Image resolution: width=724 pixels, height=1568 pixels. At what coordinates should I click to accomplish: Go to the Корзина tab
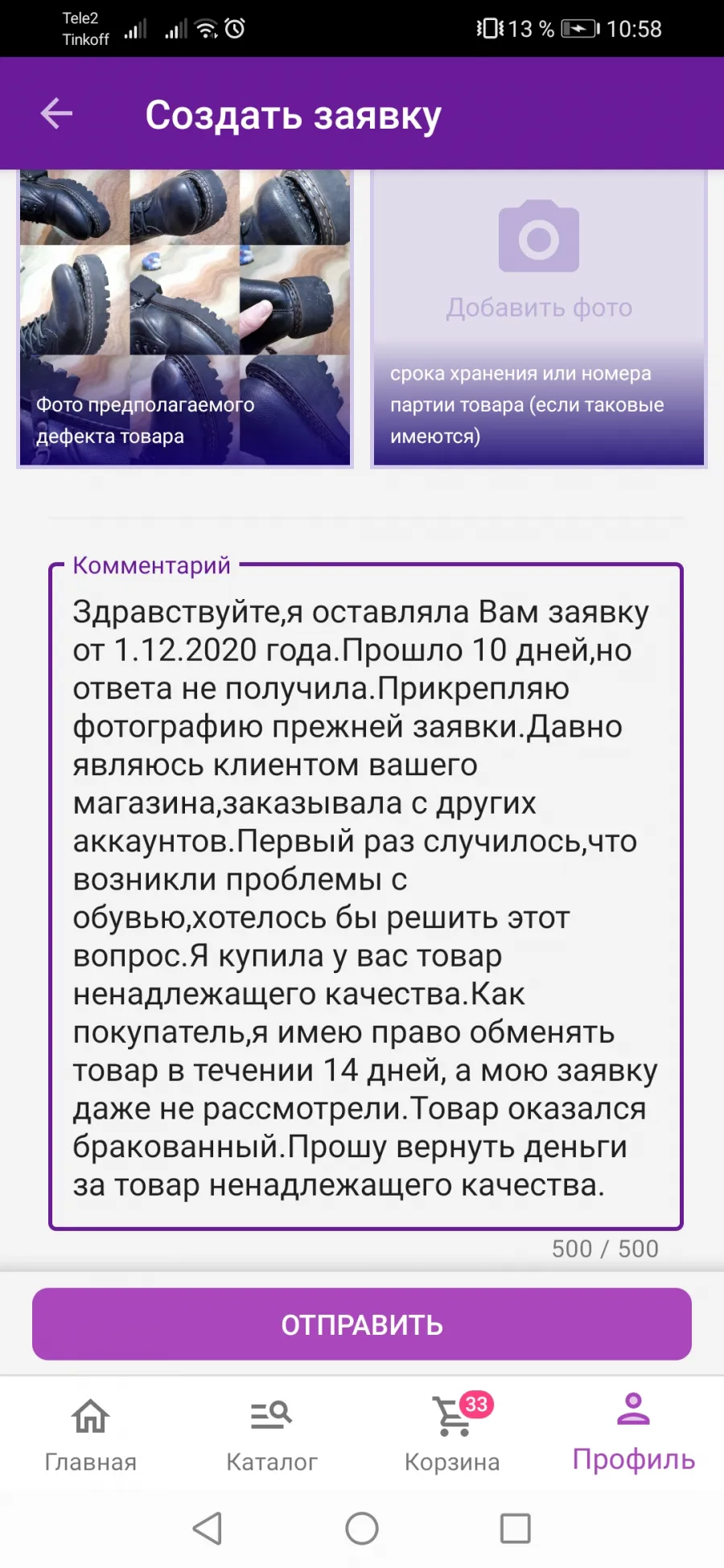(x=453, y=1435)
